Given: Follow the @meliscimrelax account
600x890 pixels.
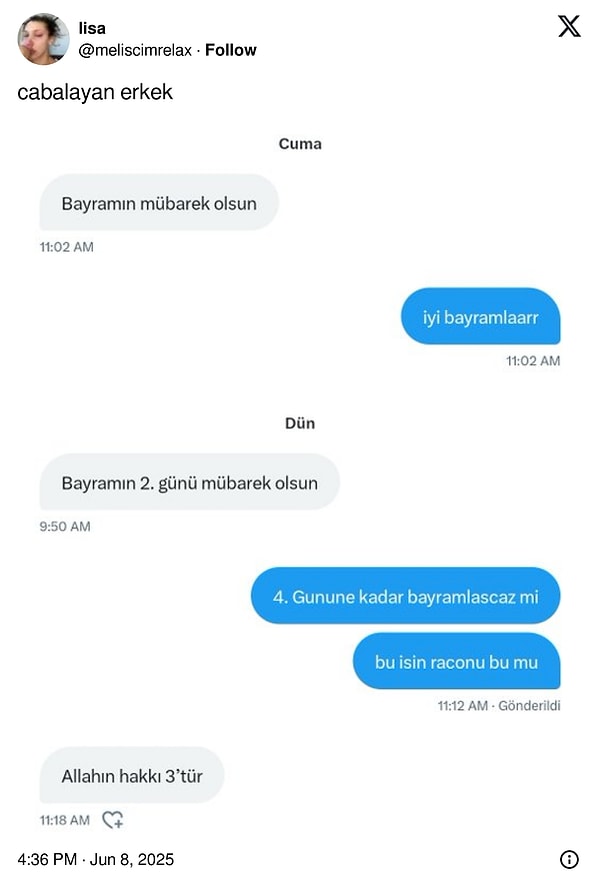Looking at the screenshot, I should [x=231, y=50].
